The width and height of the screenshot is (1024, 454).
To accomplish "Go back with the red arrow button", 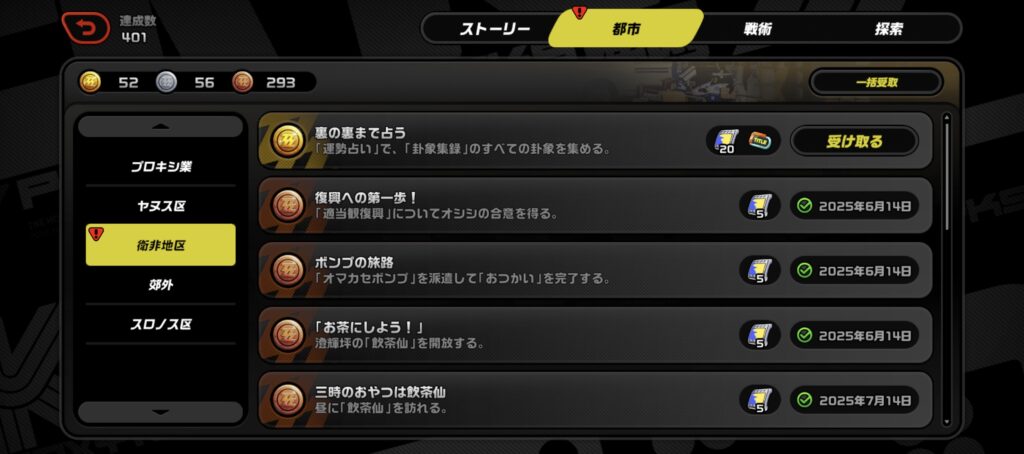I will [86, 28].
